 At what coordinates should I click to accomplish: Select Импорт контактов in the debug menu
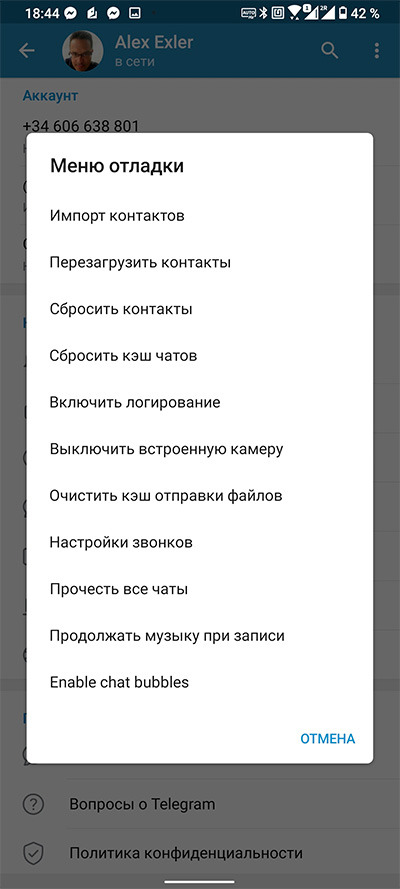click(199, 216)
